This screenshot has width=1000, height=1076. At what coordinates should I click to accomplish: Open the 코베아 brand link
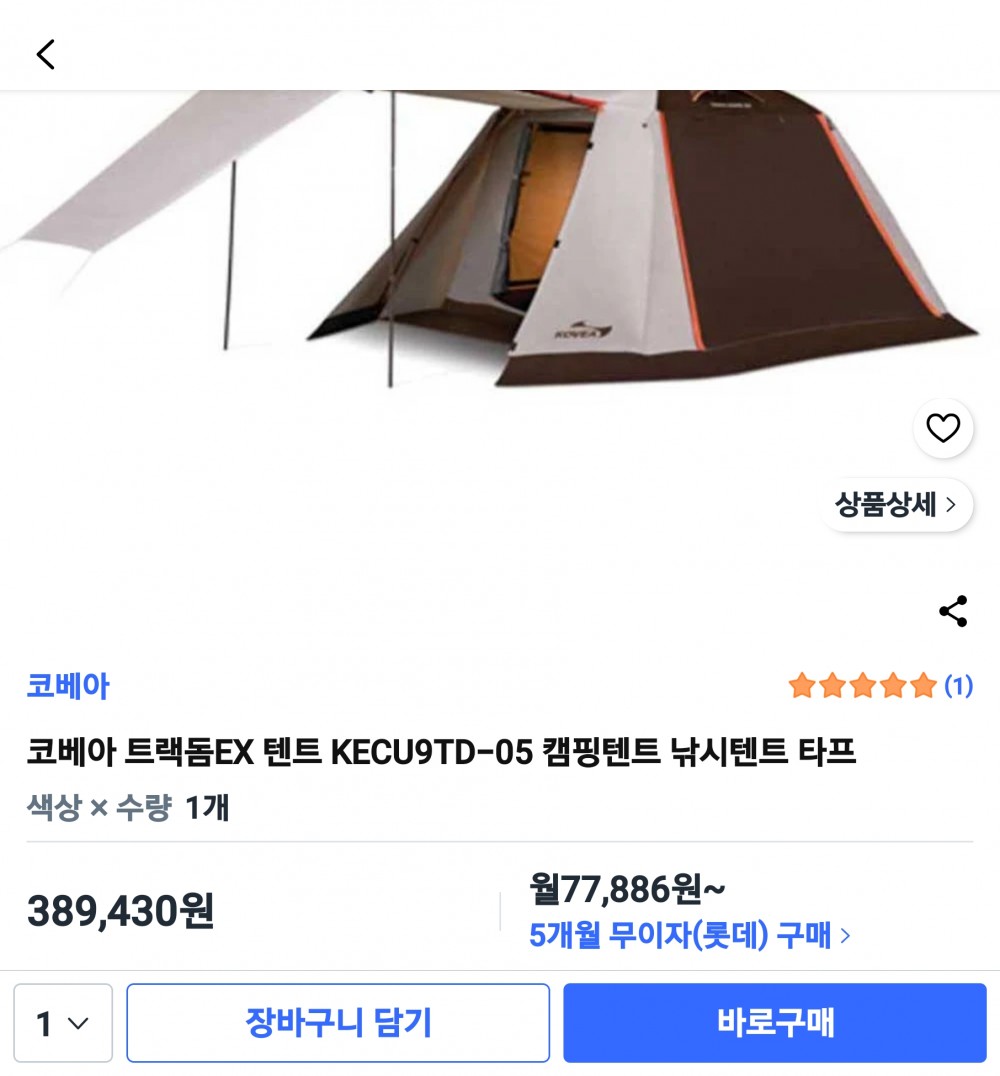[68, 686]
